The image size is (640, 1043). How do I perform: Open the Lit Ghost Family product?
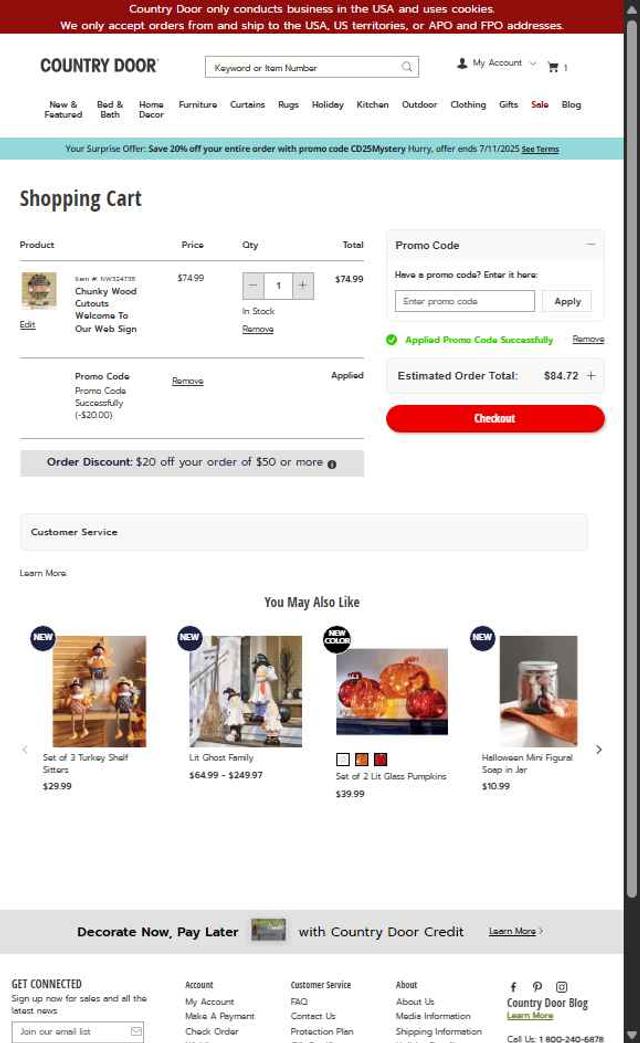(x=245, y=691)
